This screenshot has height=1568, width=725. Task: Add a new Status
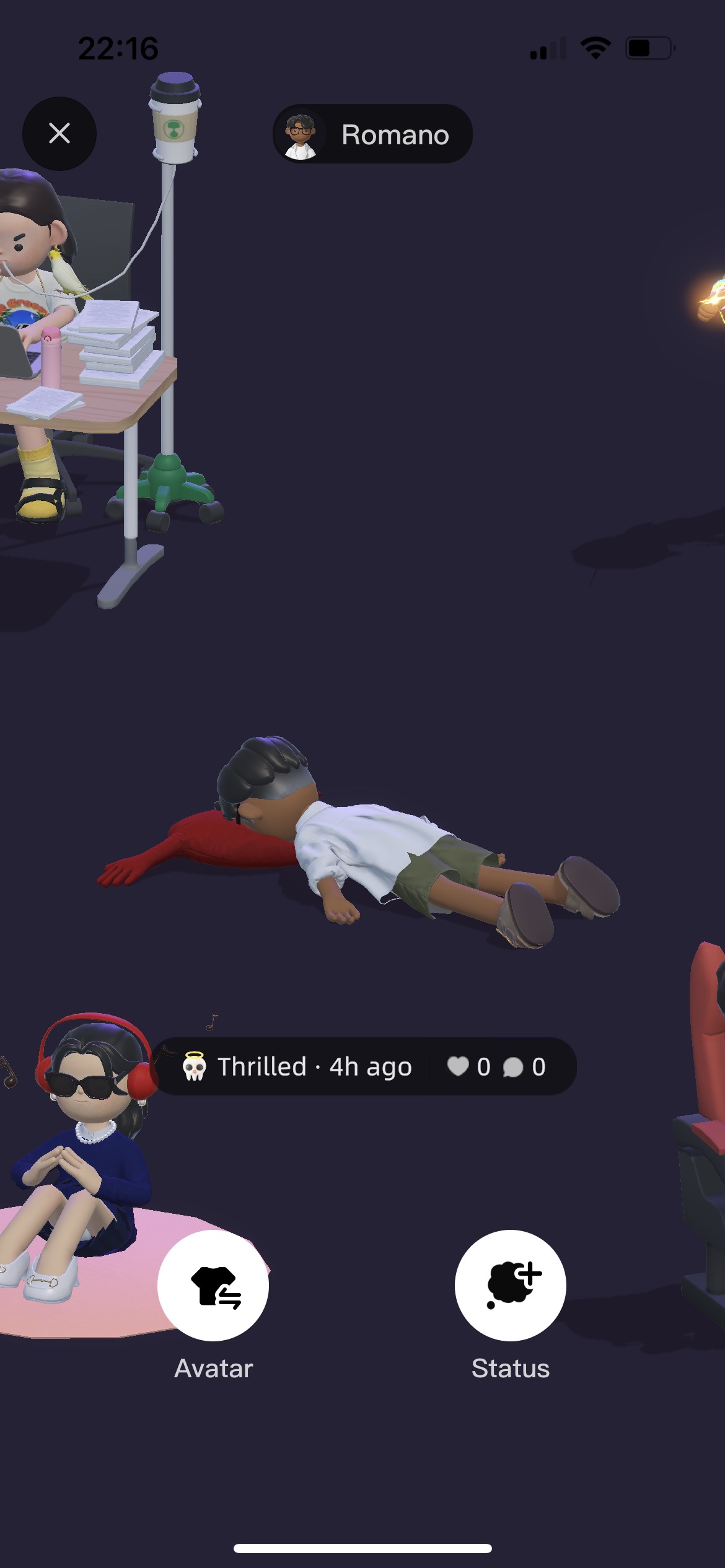point(510,1285)
